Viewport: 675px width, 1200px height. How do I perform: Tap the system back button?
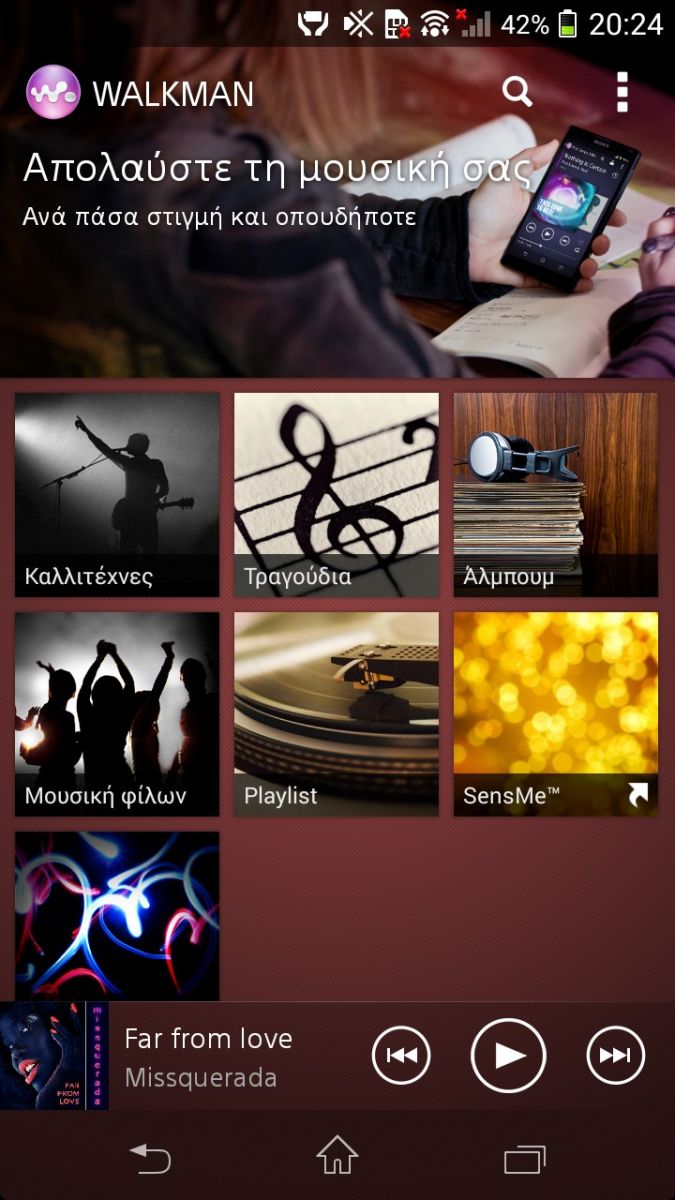[150, 1158]
